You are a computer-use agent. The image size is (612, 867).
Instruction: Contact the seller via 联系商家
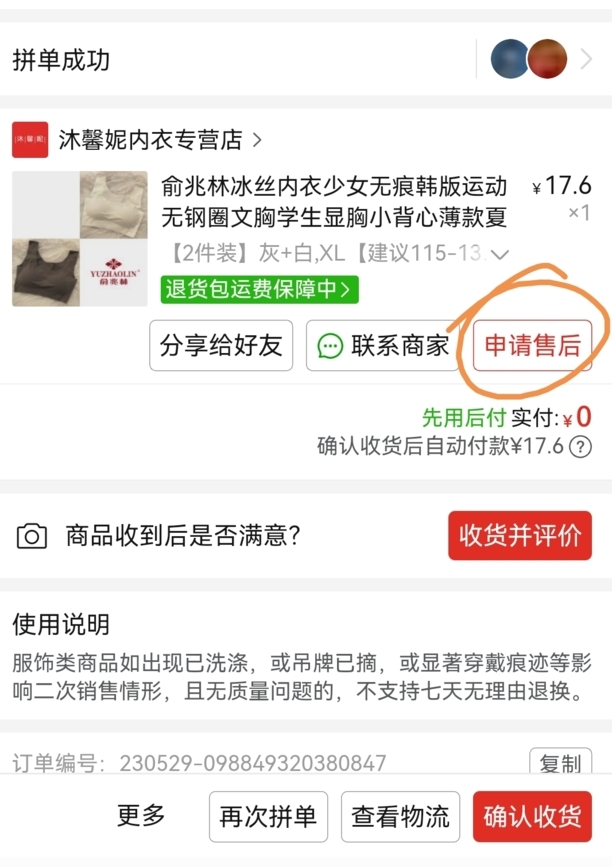click(x=384, y=346)
